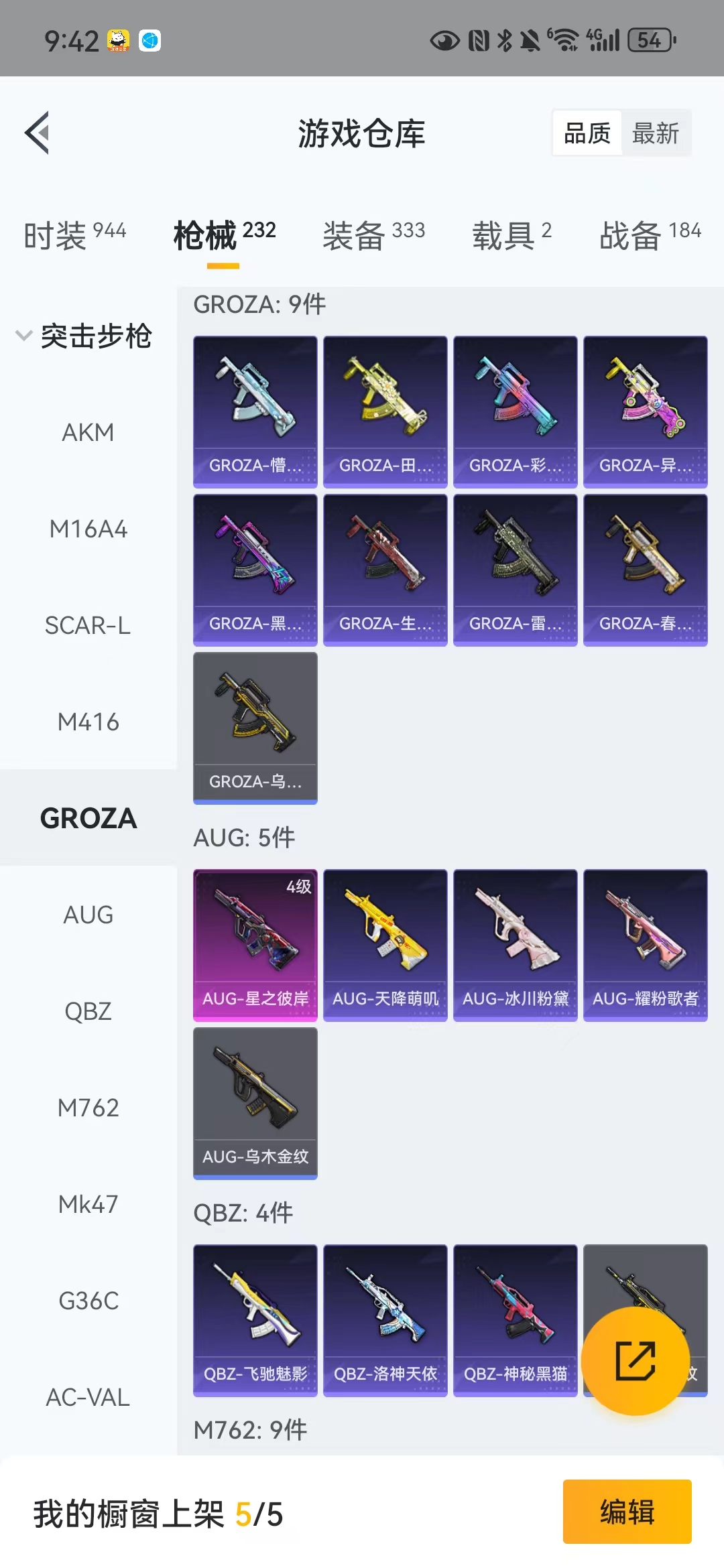724x1568 pixels.
Task: View the AUG-乌木金纹 item
Action: pyautogui.click(x=255, y=1104)
